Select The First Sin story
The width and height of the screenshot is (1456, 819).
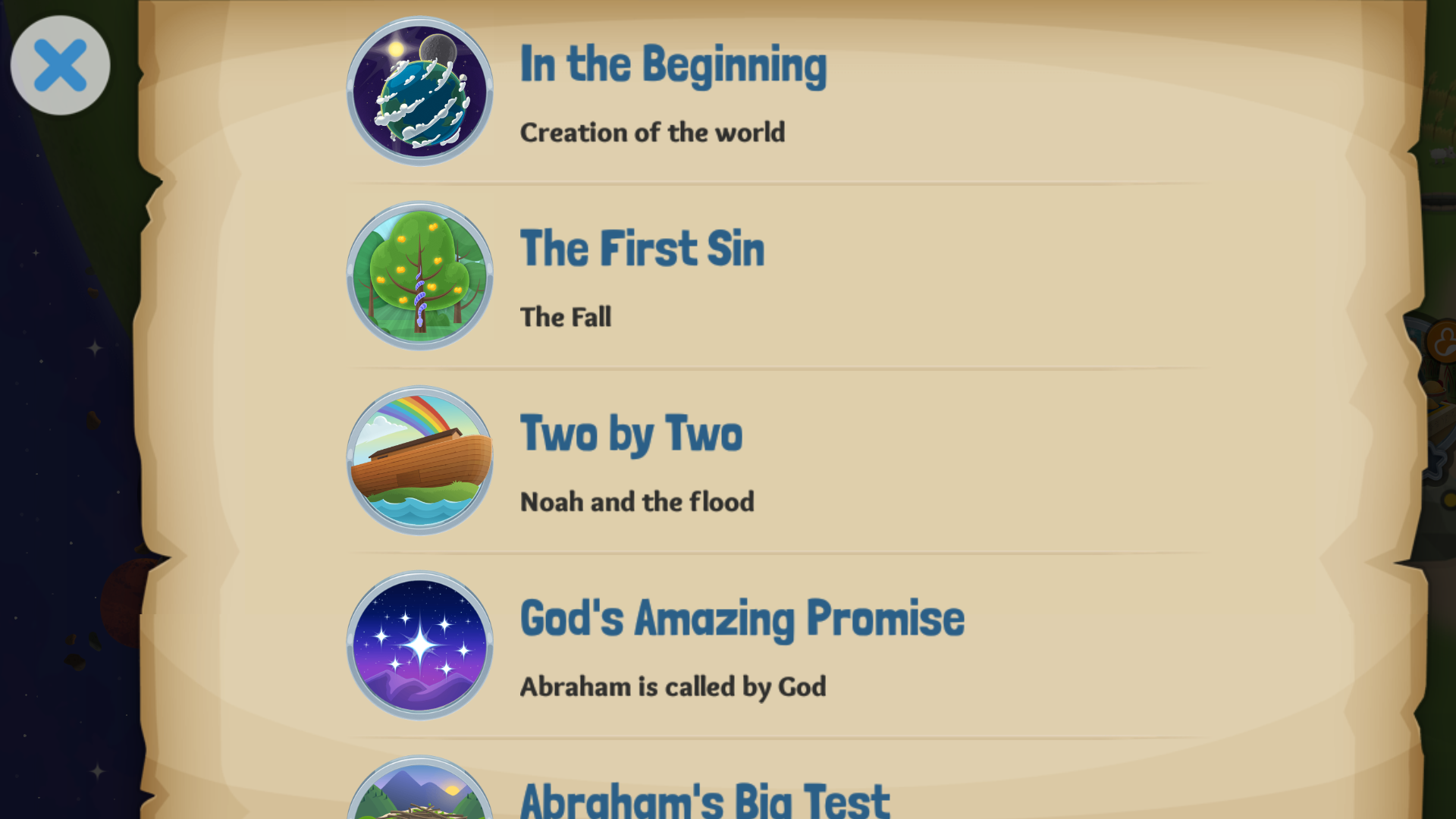coord(642,249)
